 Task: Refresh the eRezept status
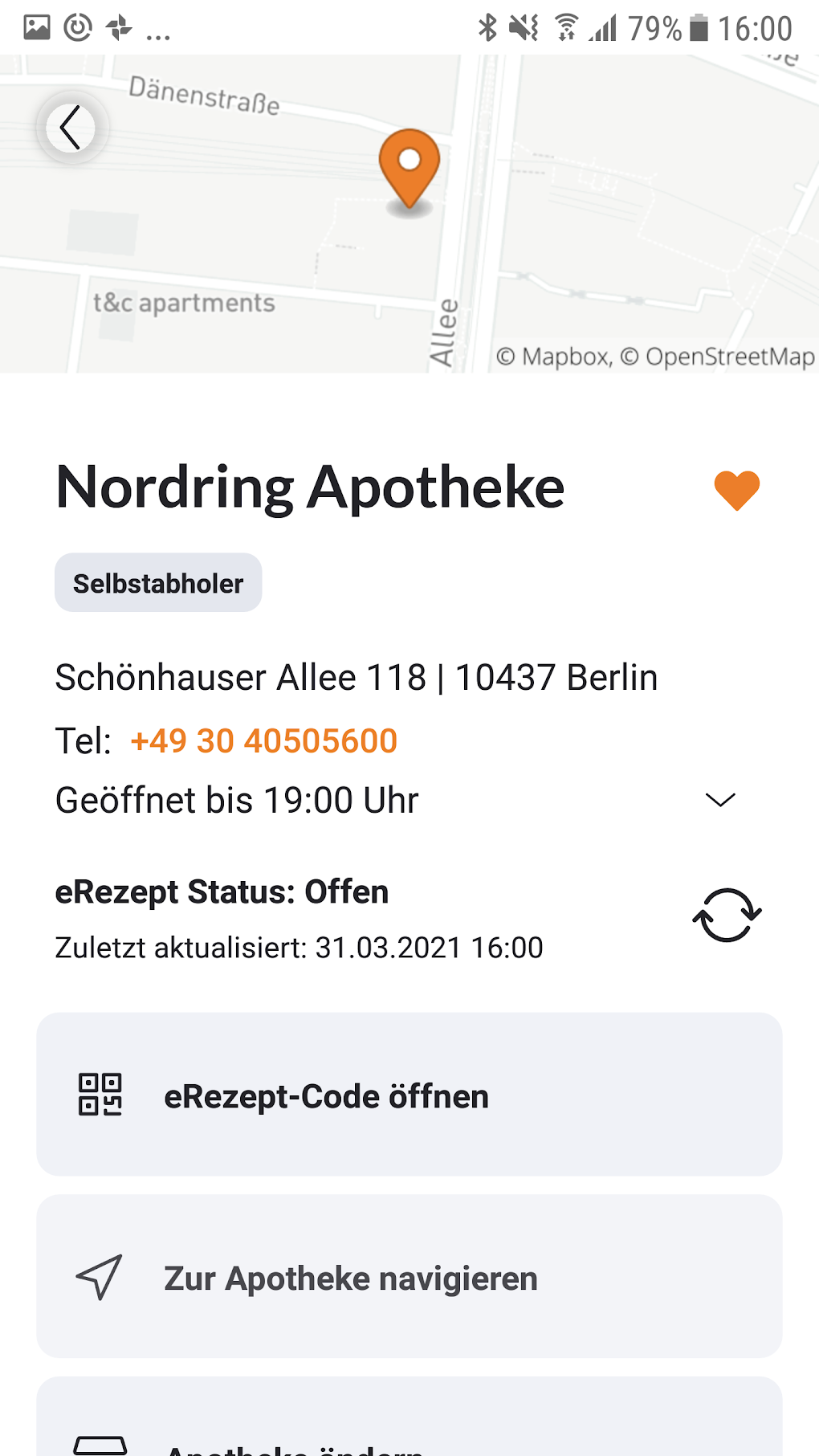click(x=727, y=915)
